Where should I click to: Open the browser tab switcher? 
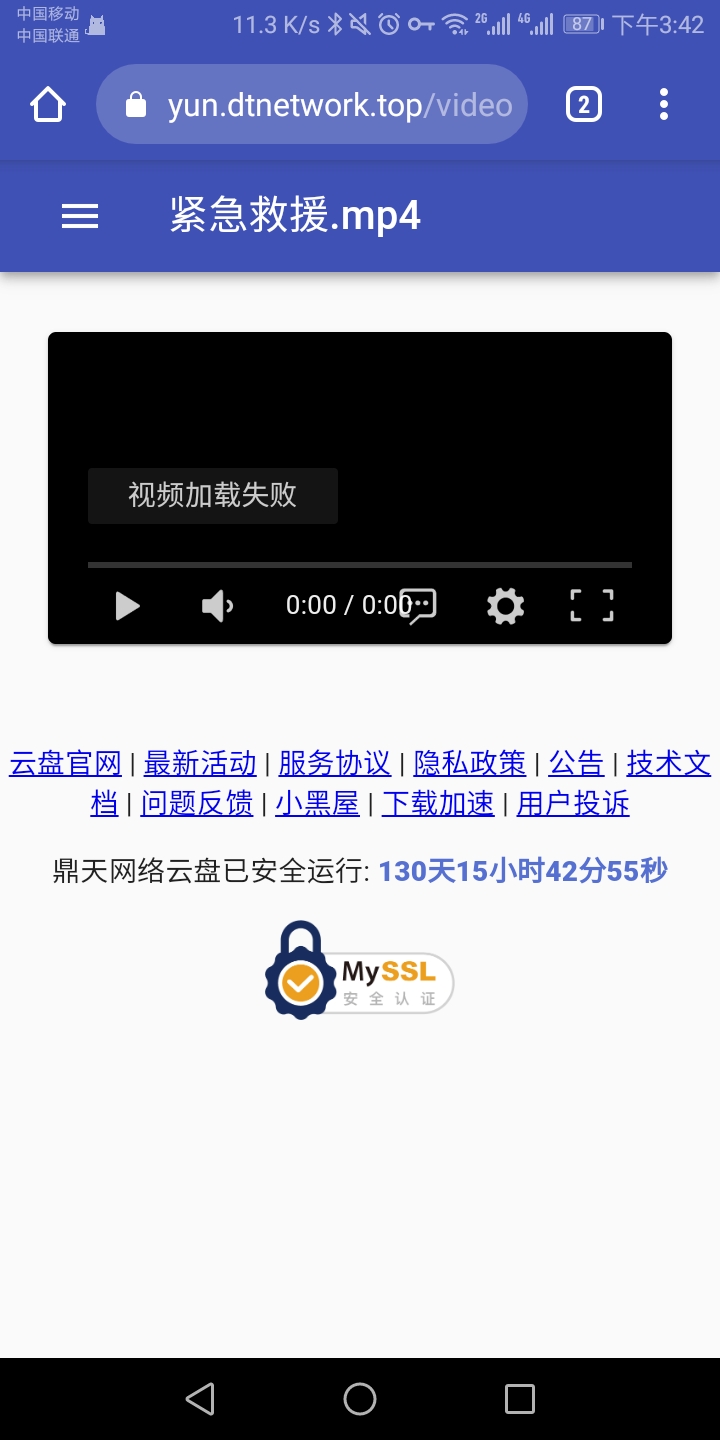pyautogui.click(x=584, y=103)
